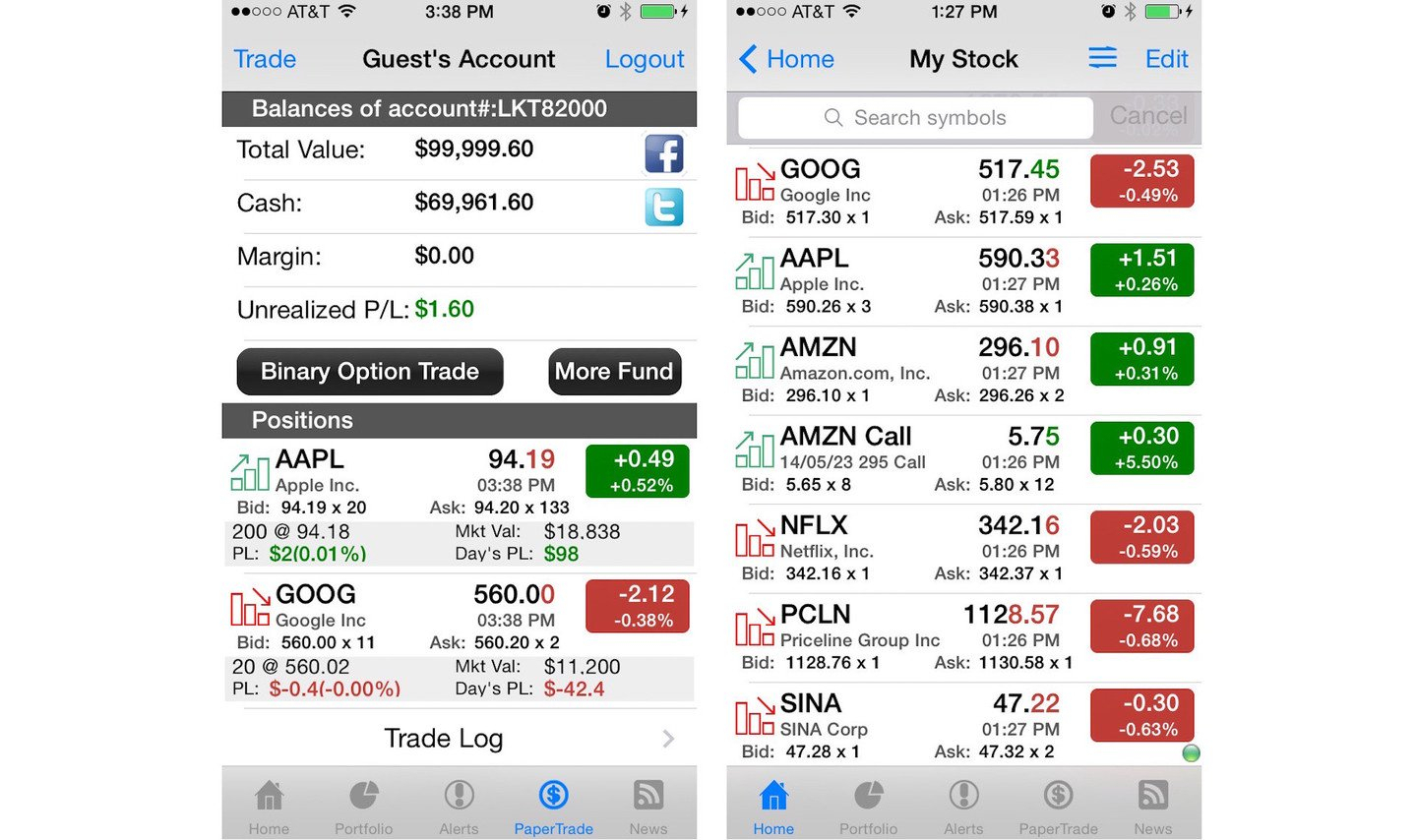Tap the More Fund button

[614, 372]
